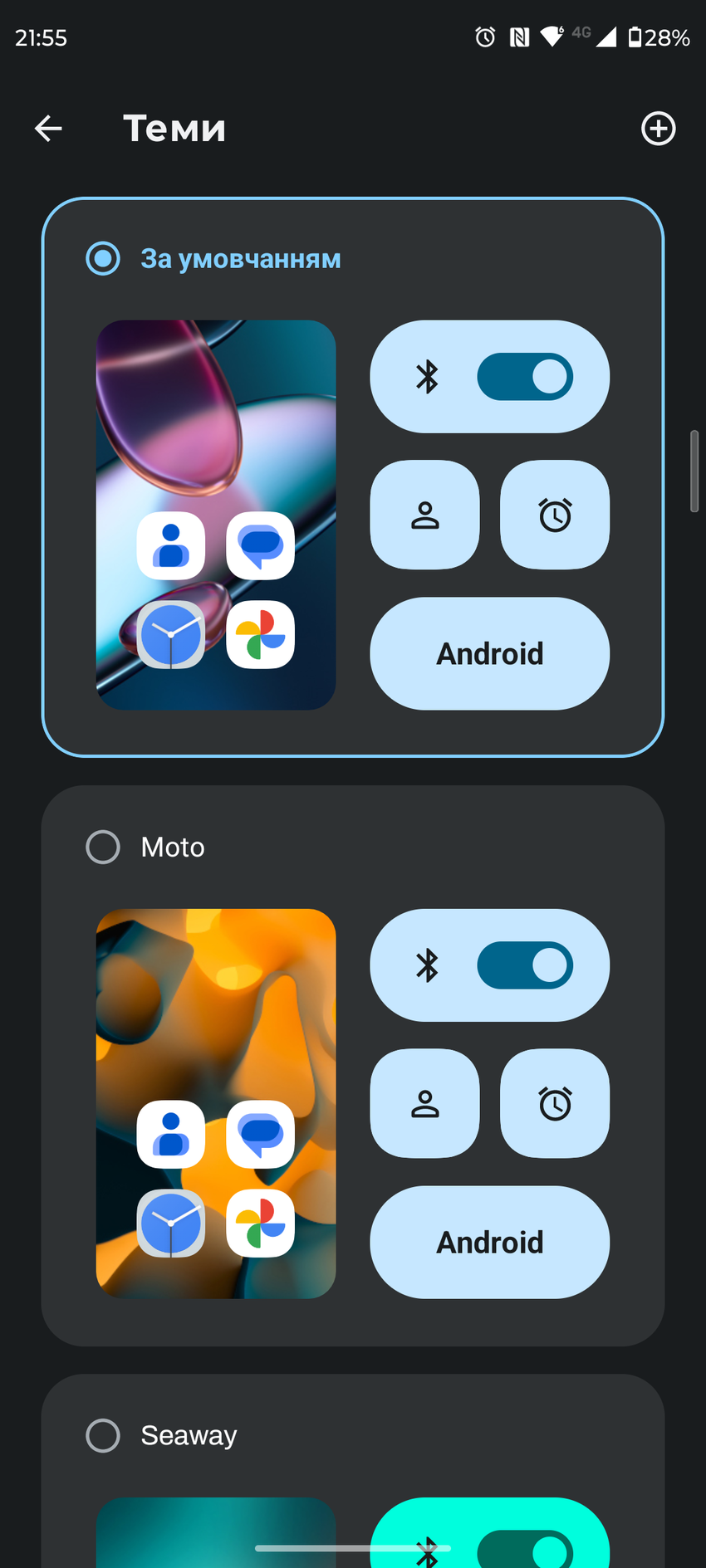Select the За умовчанням theme radio button
The width and height of the screenshot is (706, 1568).
(103, 259)
